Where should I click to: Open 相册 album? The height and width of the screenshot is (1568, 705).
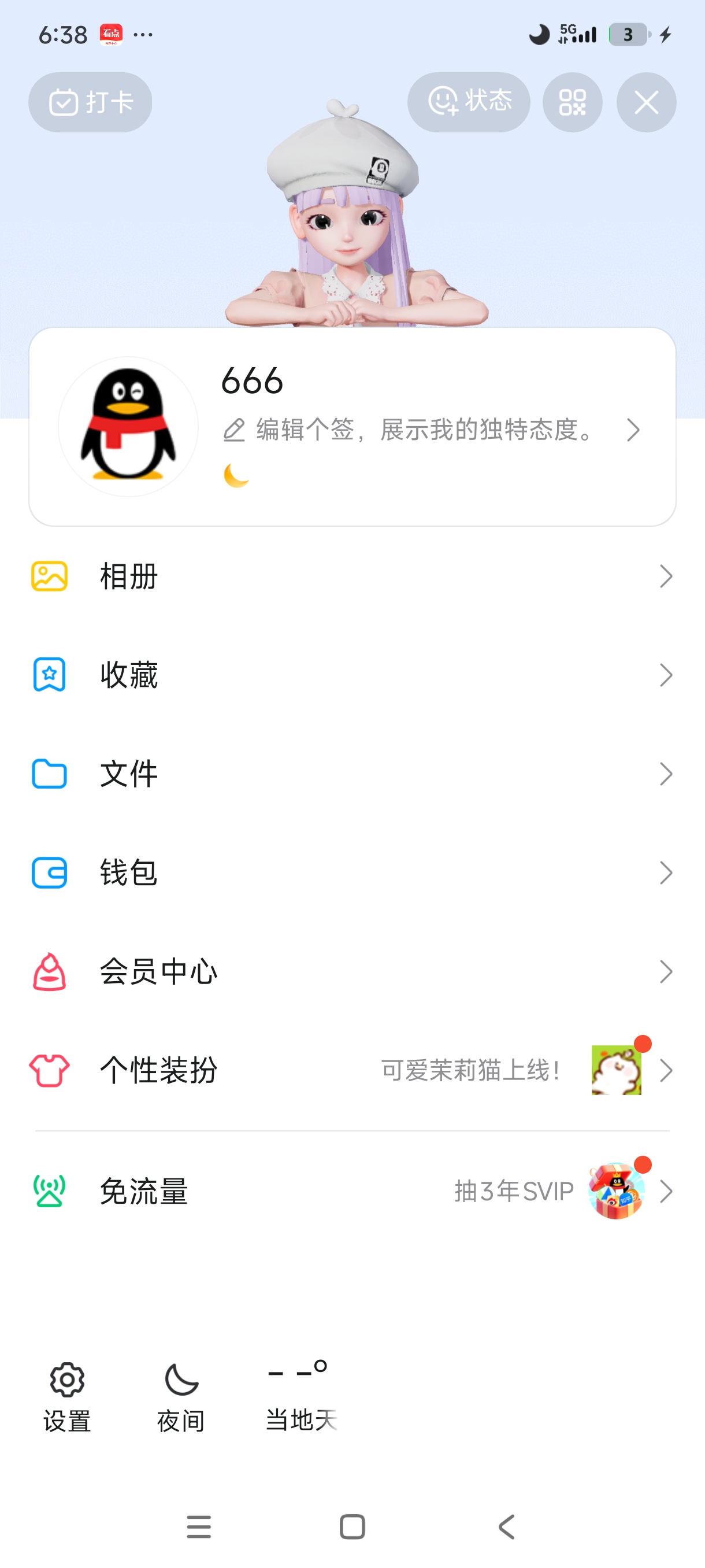click(352, 576)
